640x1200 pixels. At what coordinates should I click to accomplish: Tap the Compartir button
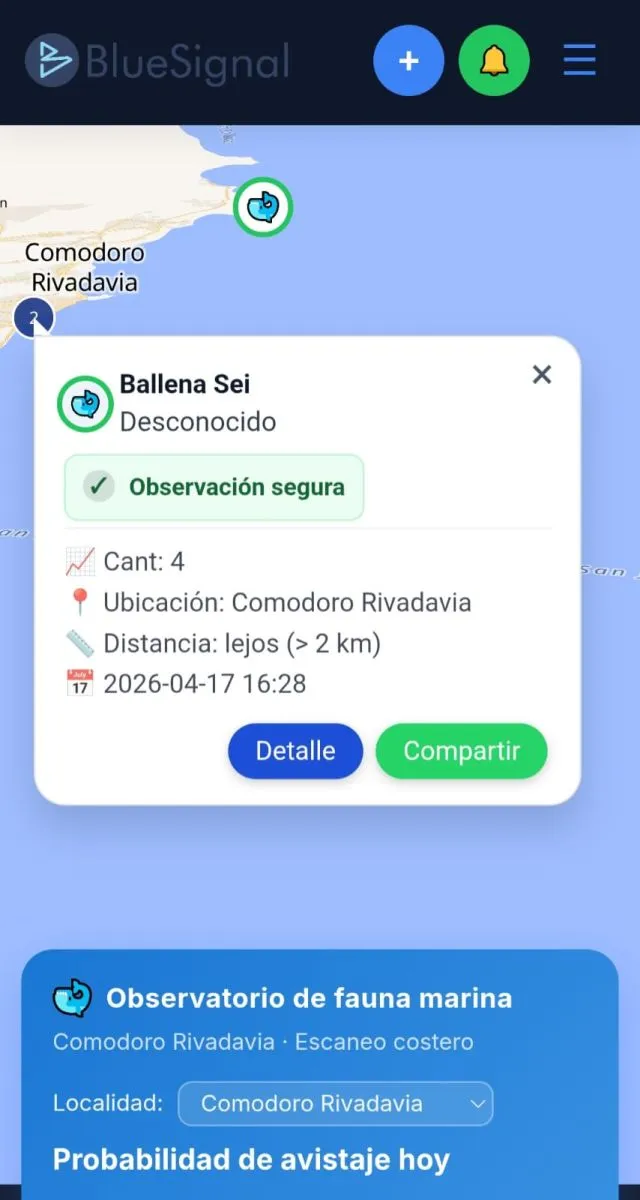click(x=462, y=751)
